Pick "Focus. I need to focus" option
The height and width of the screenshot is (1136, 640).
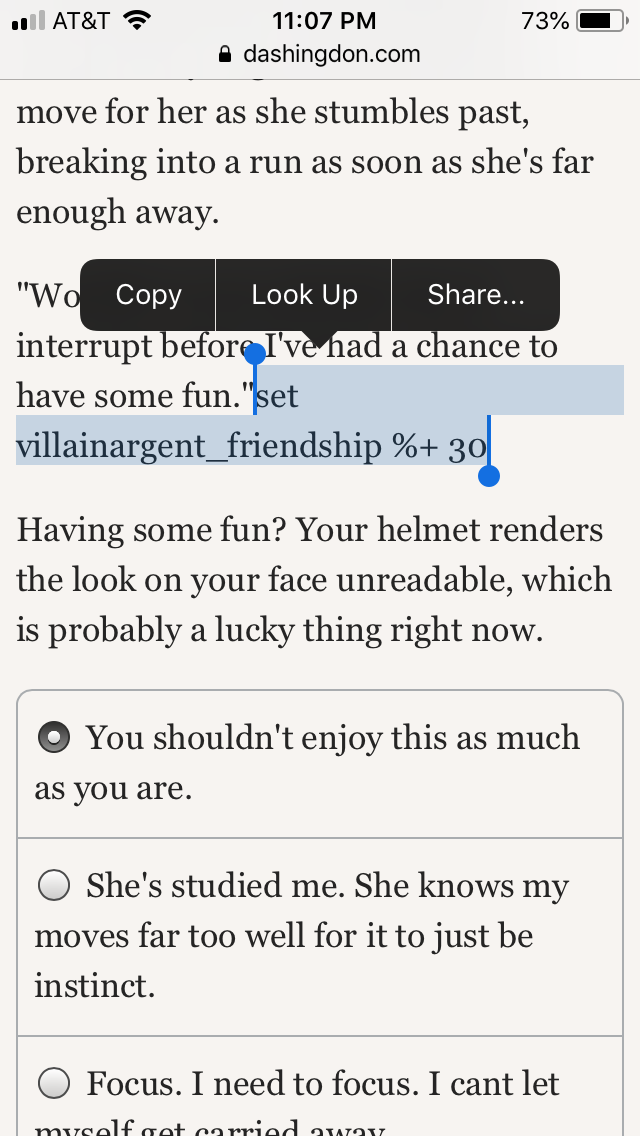(320, 1087)
